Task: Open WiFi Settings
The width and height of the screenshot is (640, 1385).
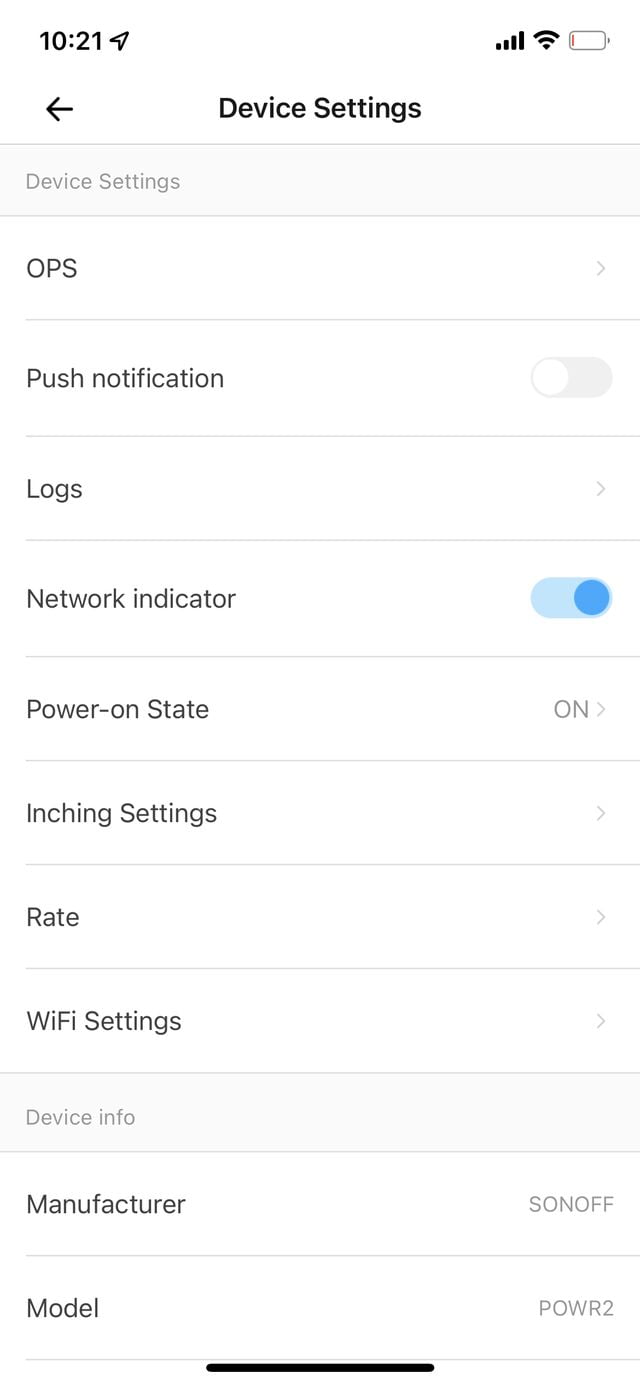Action: [320, 1021]
